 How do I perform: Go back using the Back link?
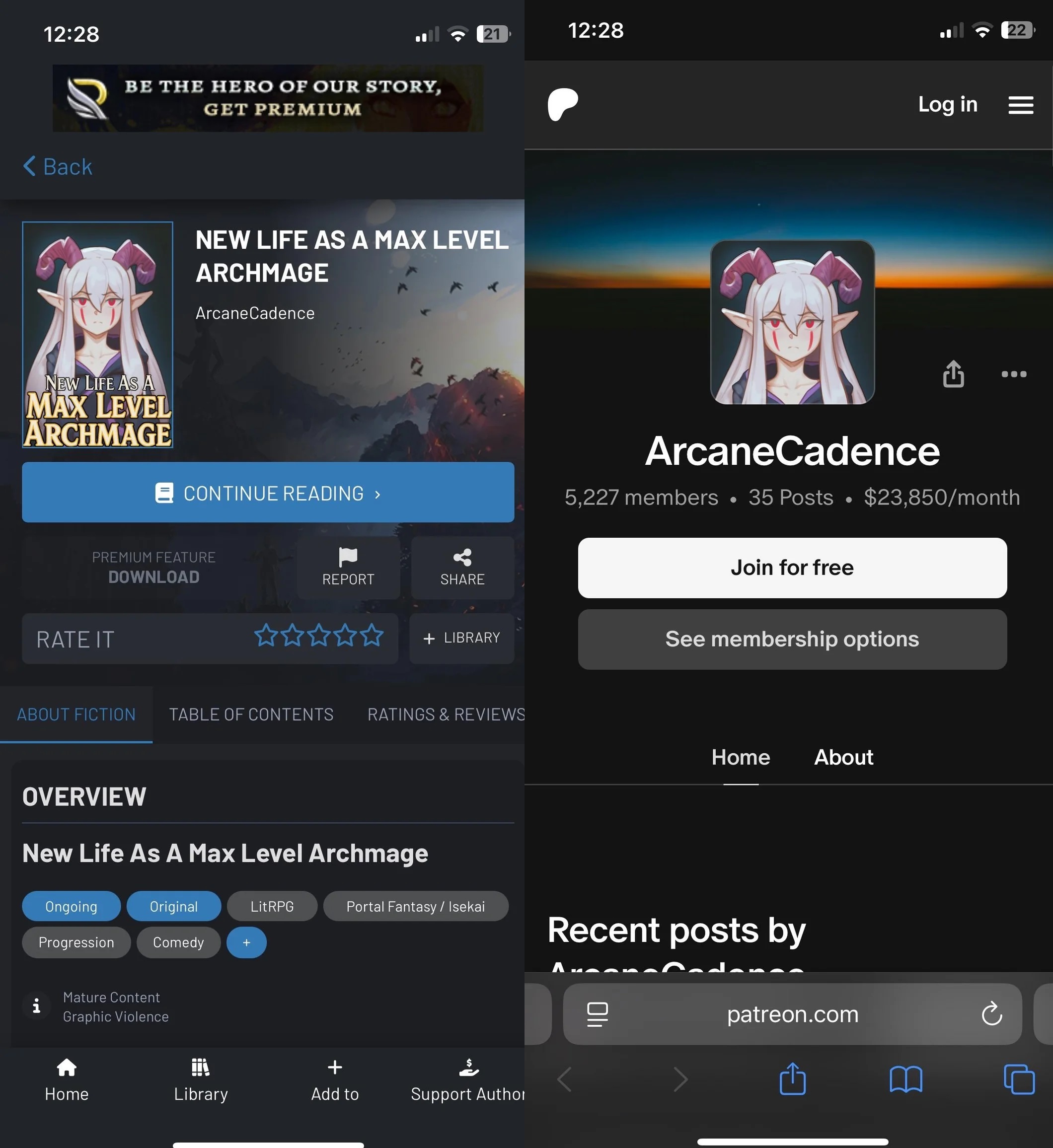coord(58,167)
